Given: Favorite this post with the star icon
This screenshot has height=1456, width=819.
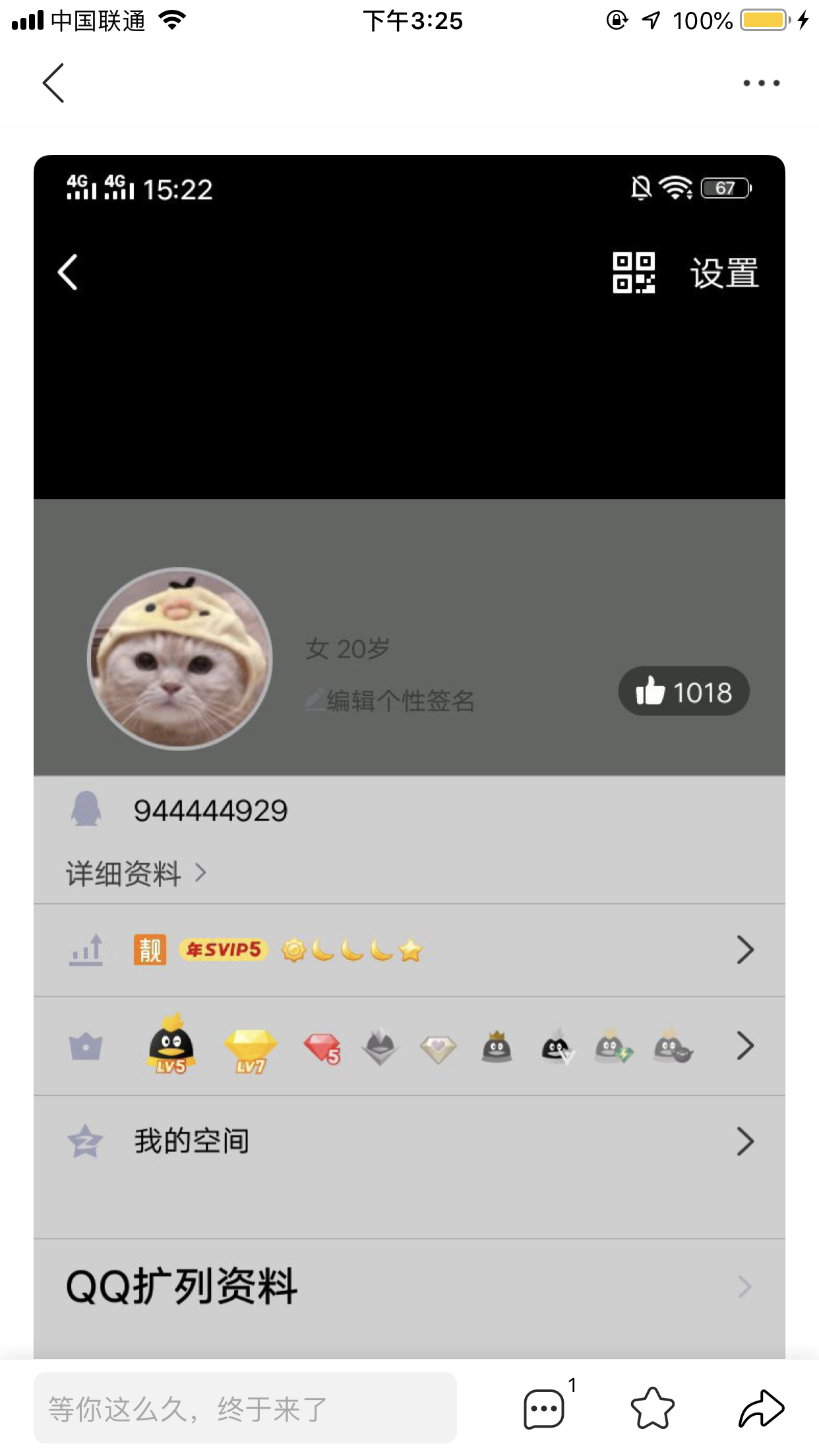Looking at the screenshot, I should pos(653,1408).
